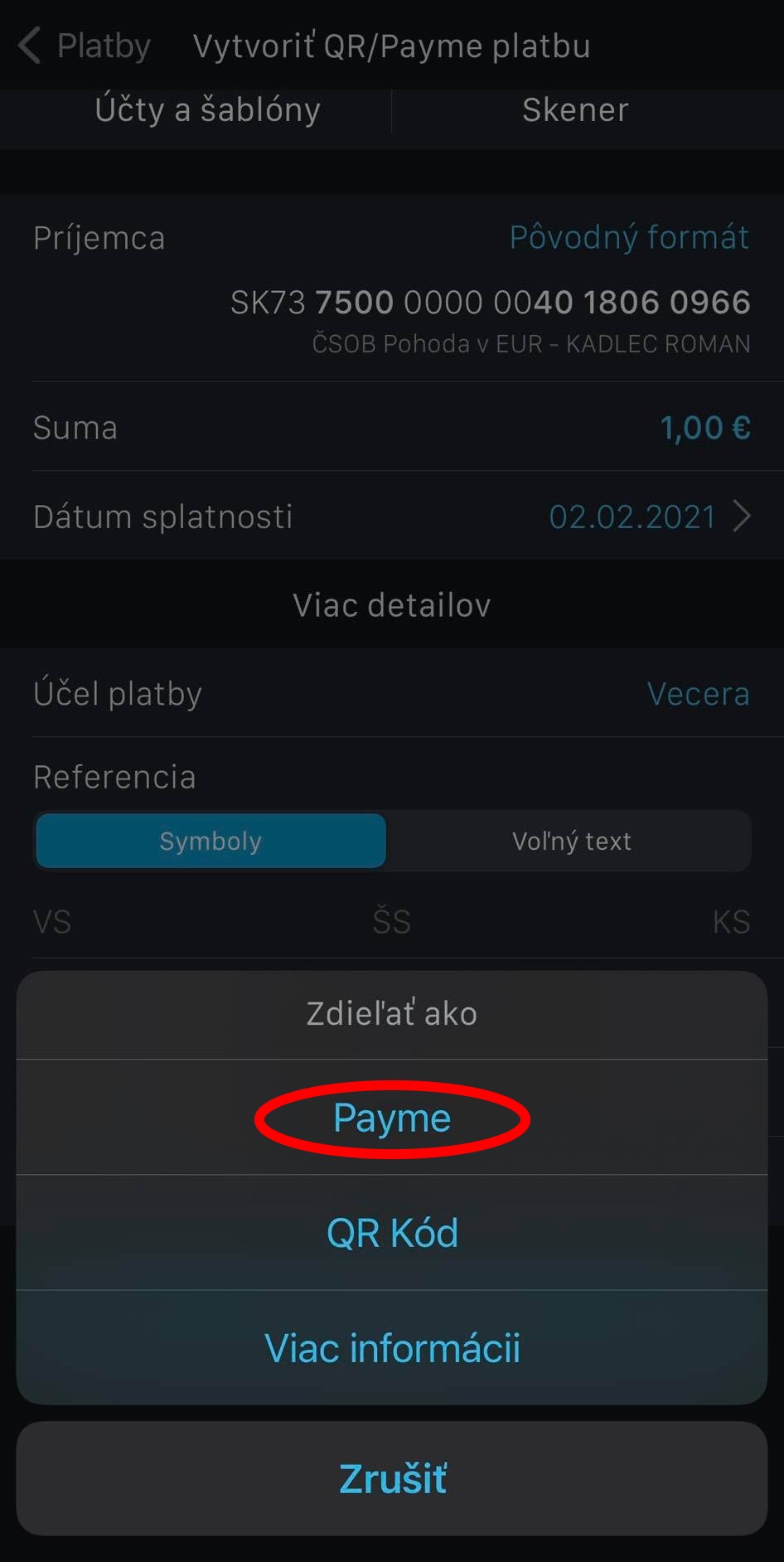Focus the VS symbol field
This screenshot has height=1562, width=784.
(52, 922)
